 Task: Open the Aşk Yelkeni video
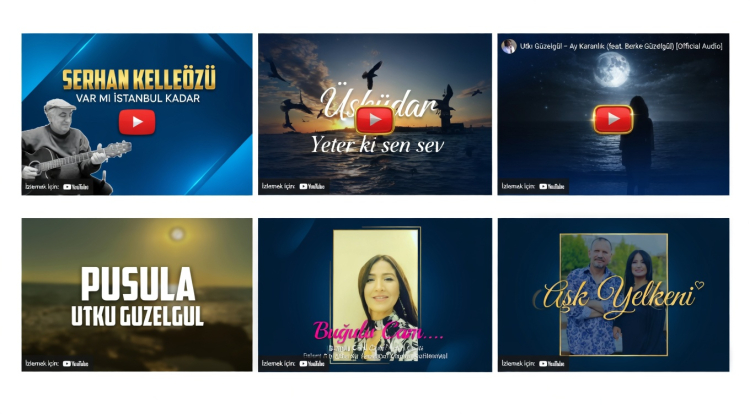coord(612,294)
